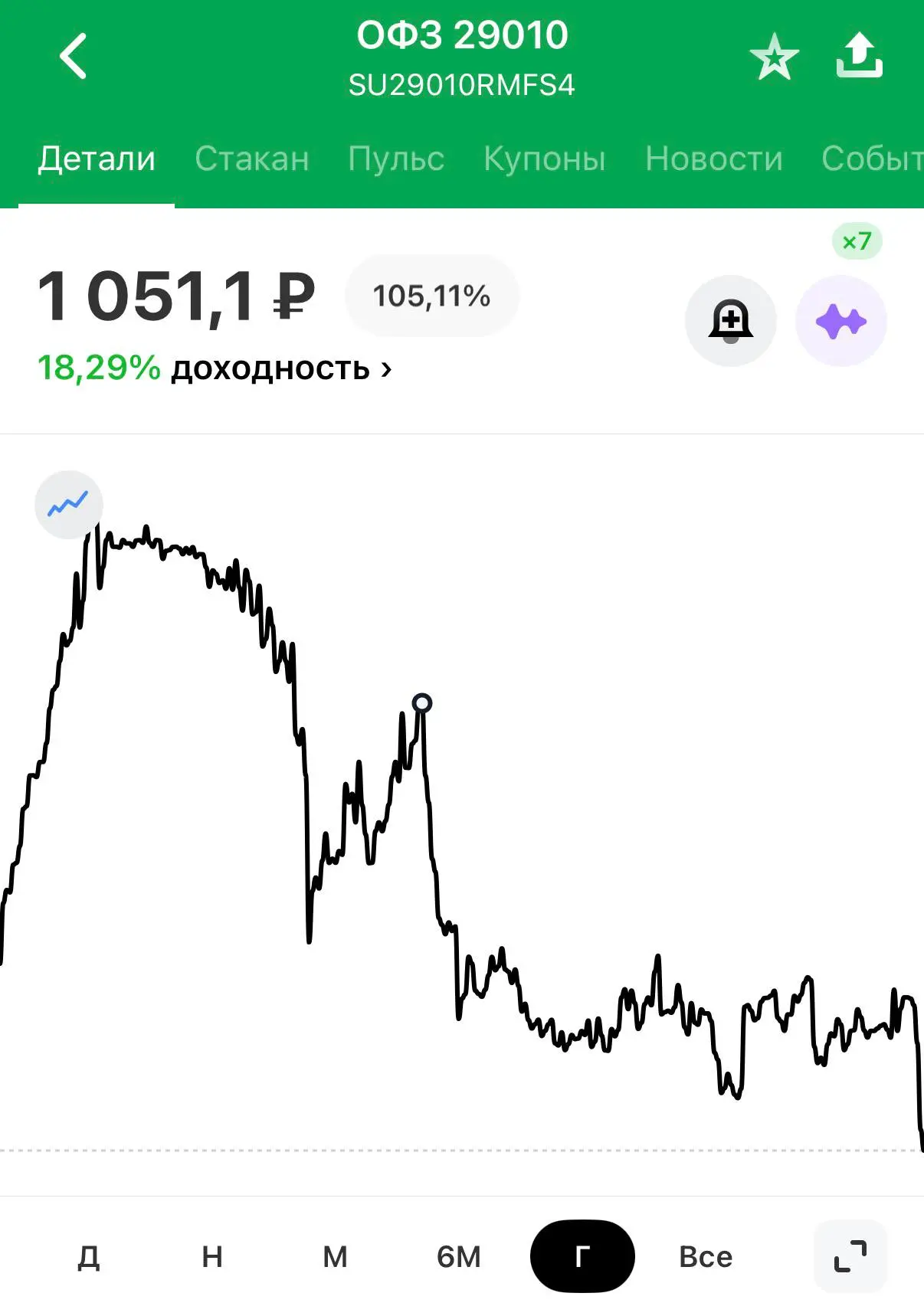This screenshot has height=1316, width=924.
Task: Choose the Н (week) chart period
Action: click(x=212, y=1257)
